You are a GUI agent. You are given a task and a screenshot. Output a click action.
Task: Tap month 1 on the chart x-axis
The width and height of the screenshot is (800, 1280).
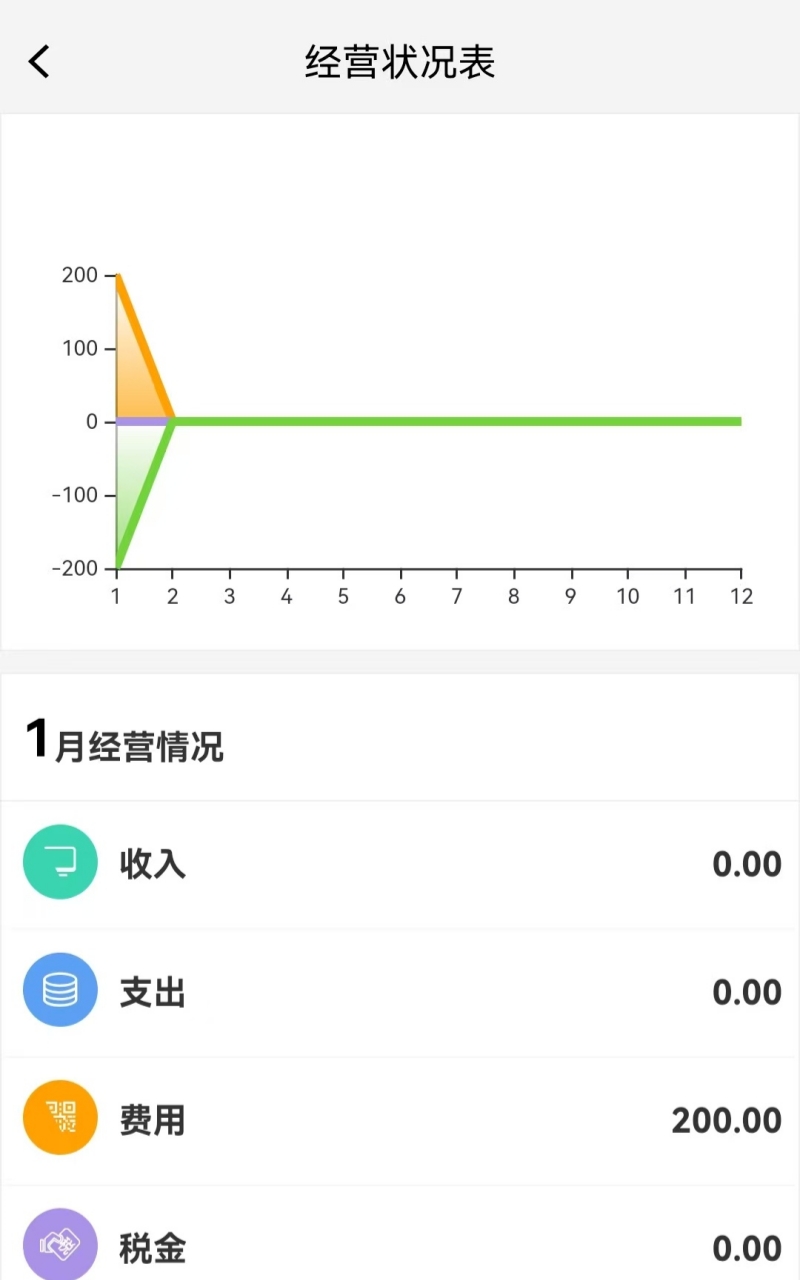[116, 596]
